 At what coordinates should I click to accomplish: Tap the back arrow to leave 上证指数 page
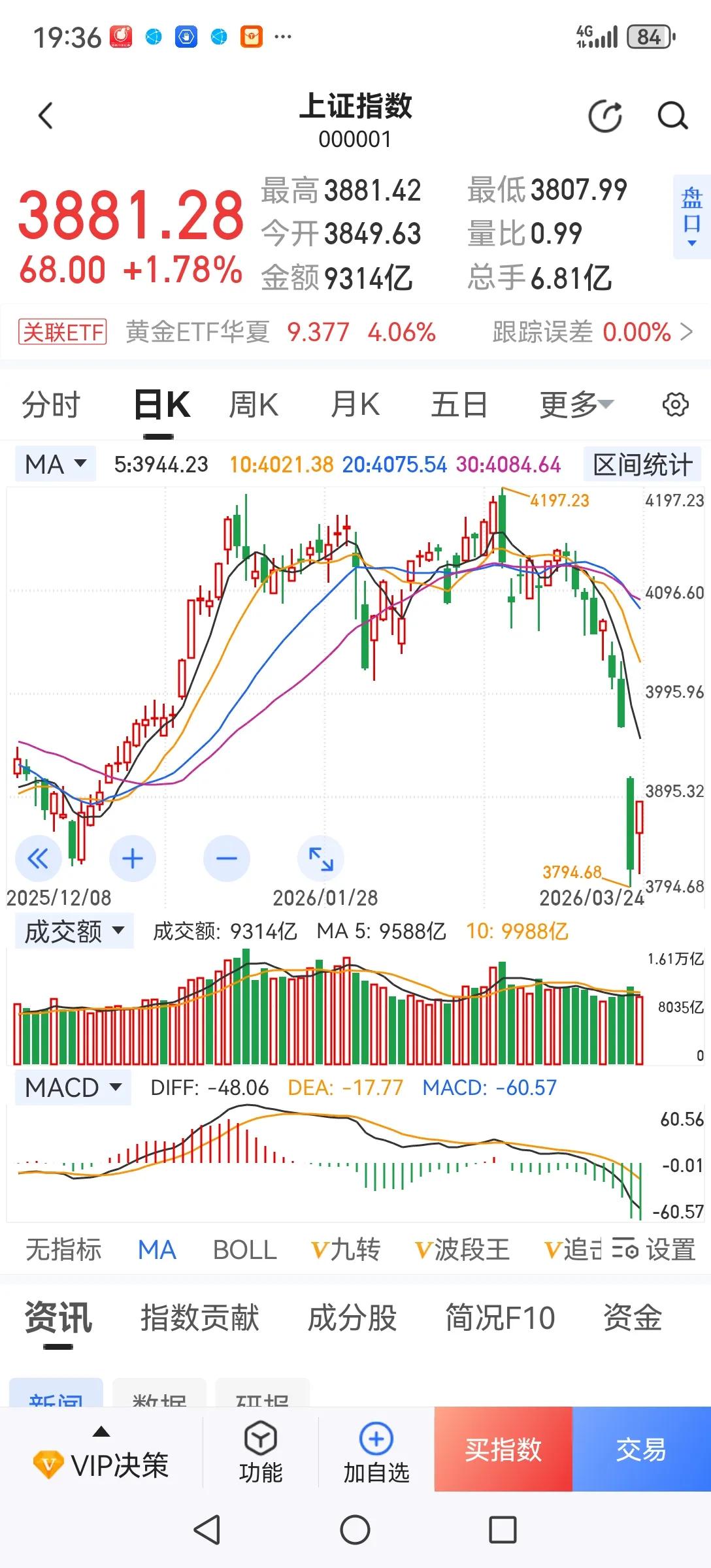tap(44, 116)
